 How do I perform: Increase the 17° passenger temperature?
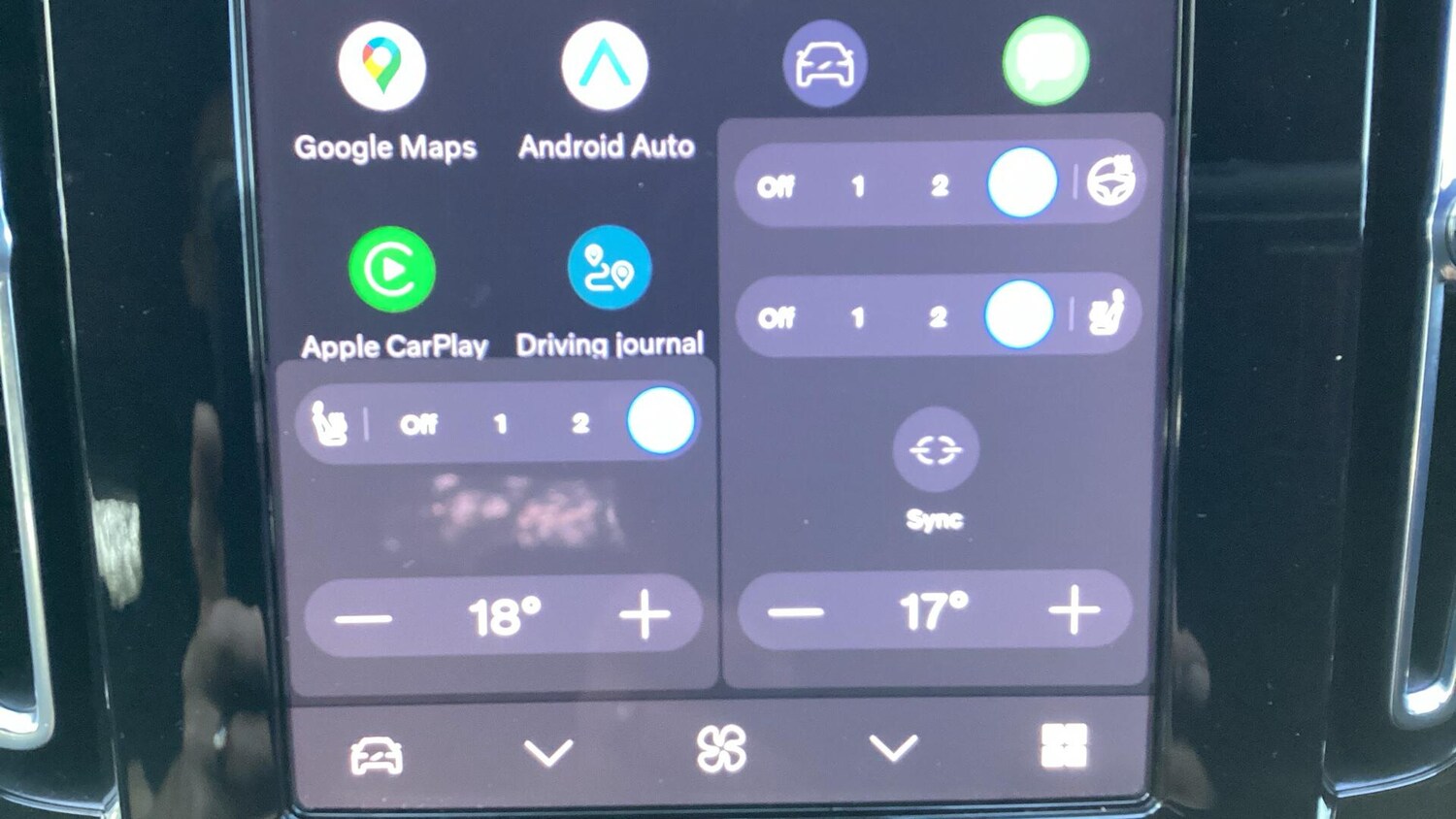pos(1075,610)
